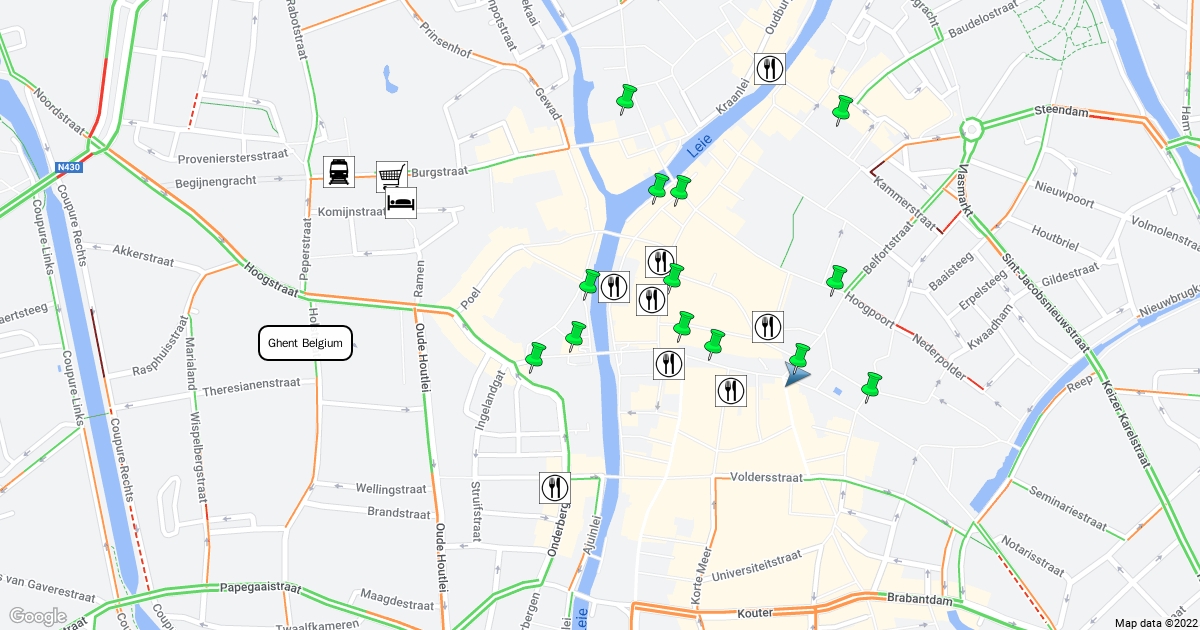Tap the Ghent Belgium label bubble
The image size is (1200, 630).
pos(306,343)
